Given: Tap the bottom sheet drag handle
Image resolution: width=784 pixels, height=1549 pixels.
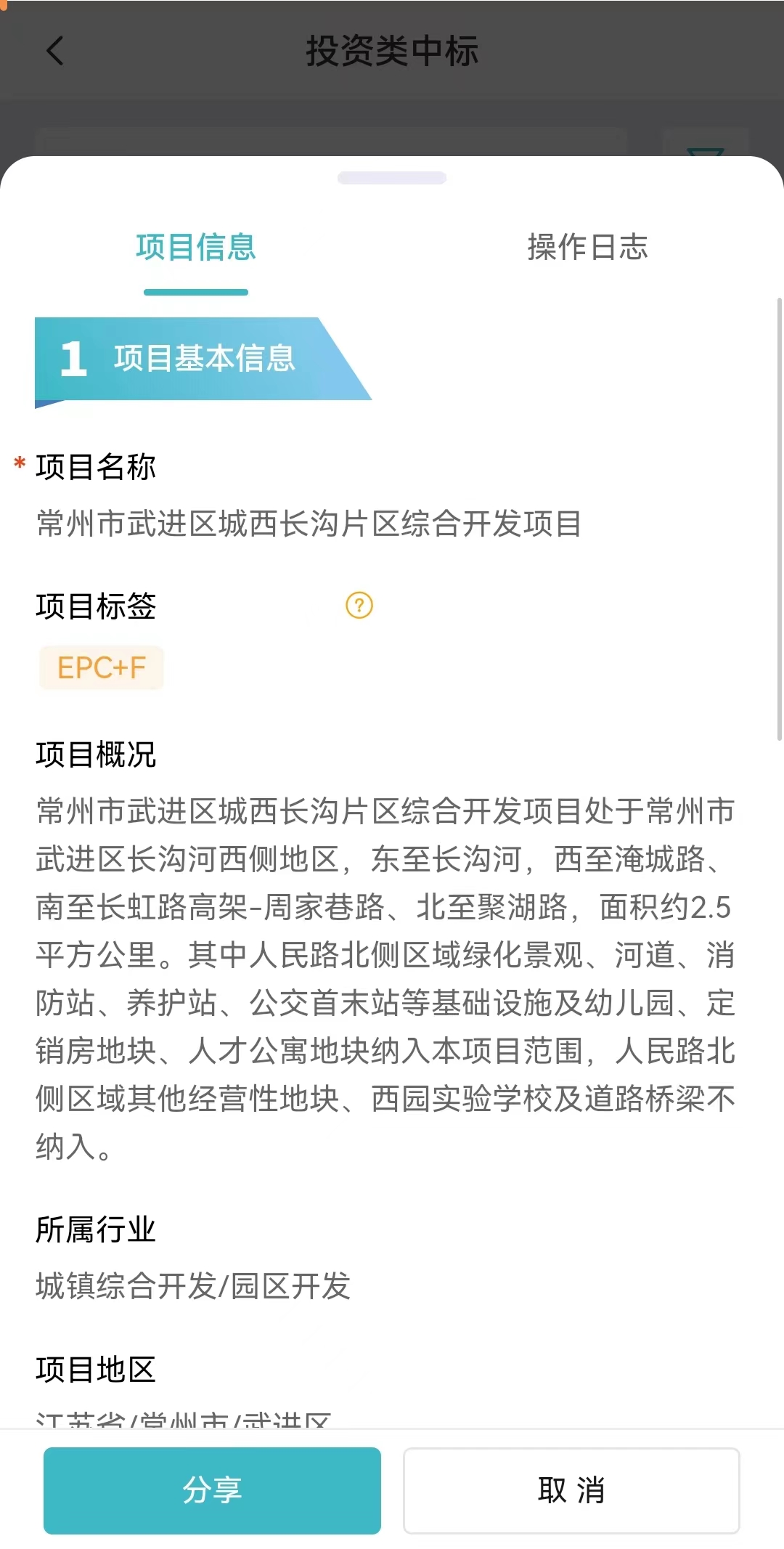Looking at the screenshot, I should tap(392, 178).
